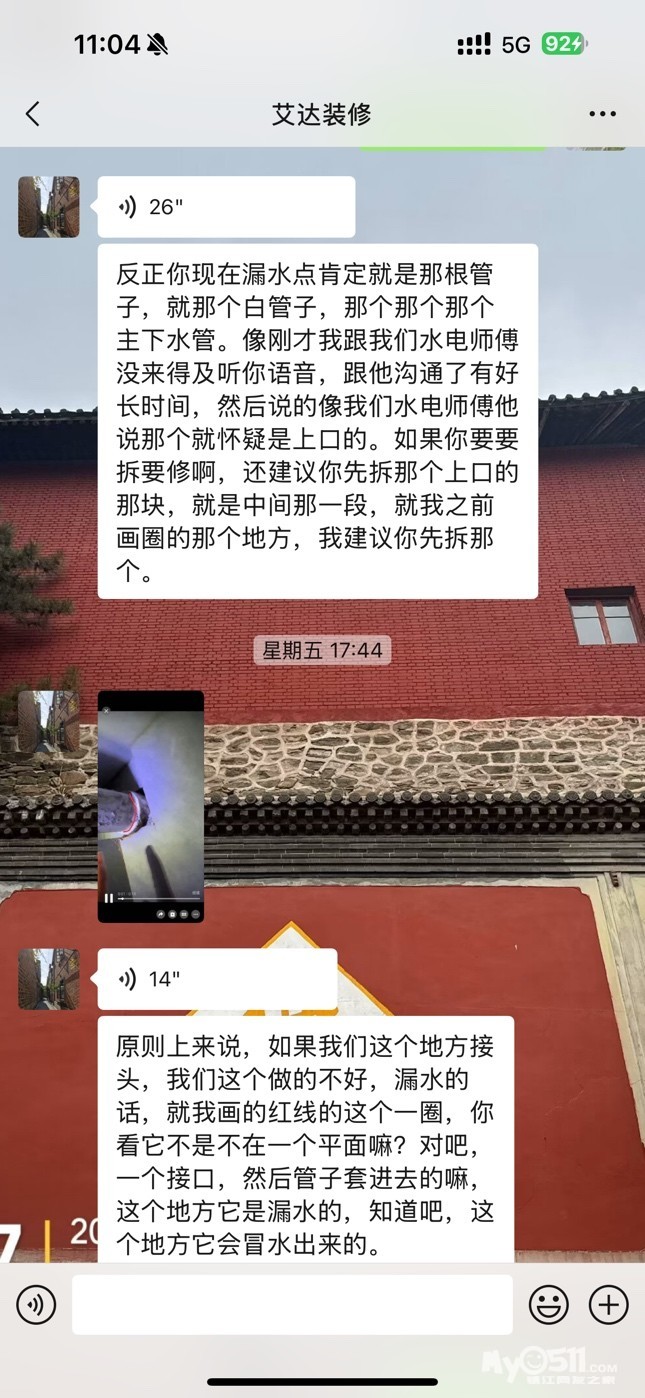
Task: Open the plus attachment menu
Action: click(608, 1305)
